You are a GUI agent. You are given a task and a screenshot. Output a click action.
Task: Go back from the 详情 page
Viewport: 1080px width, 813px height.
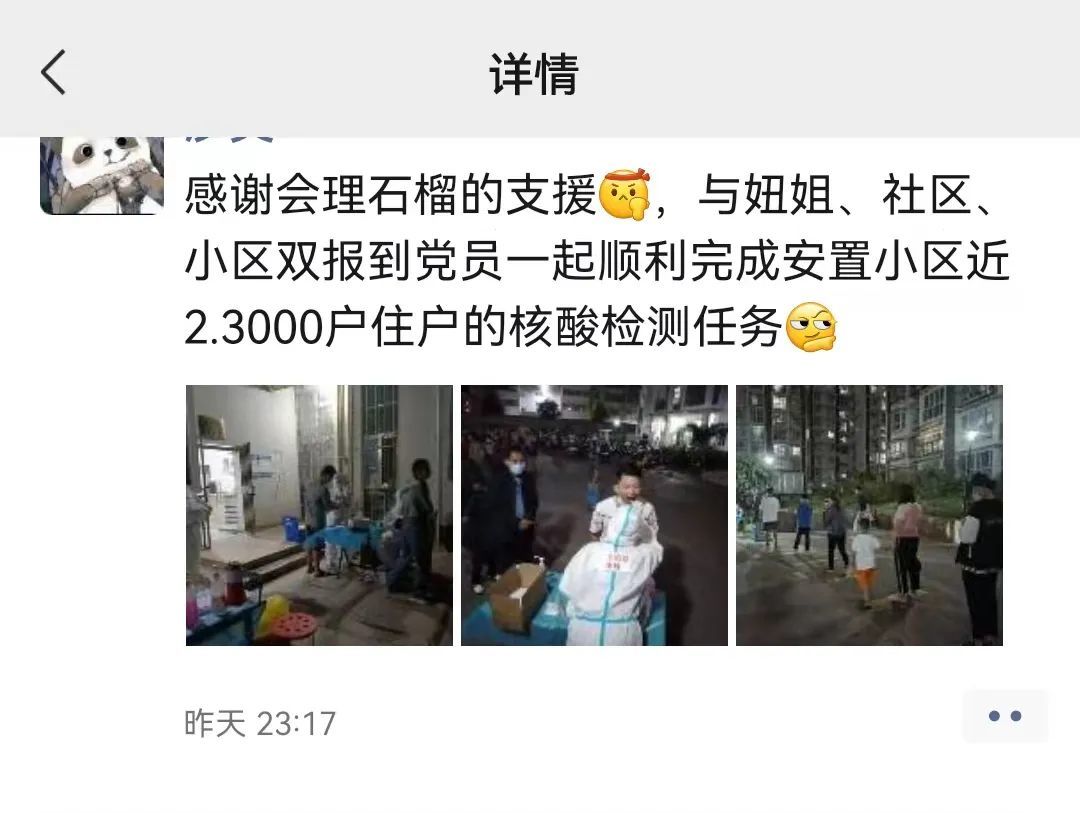point(53,73)
